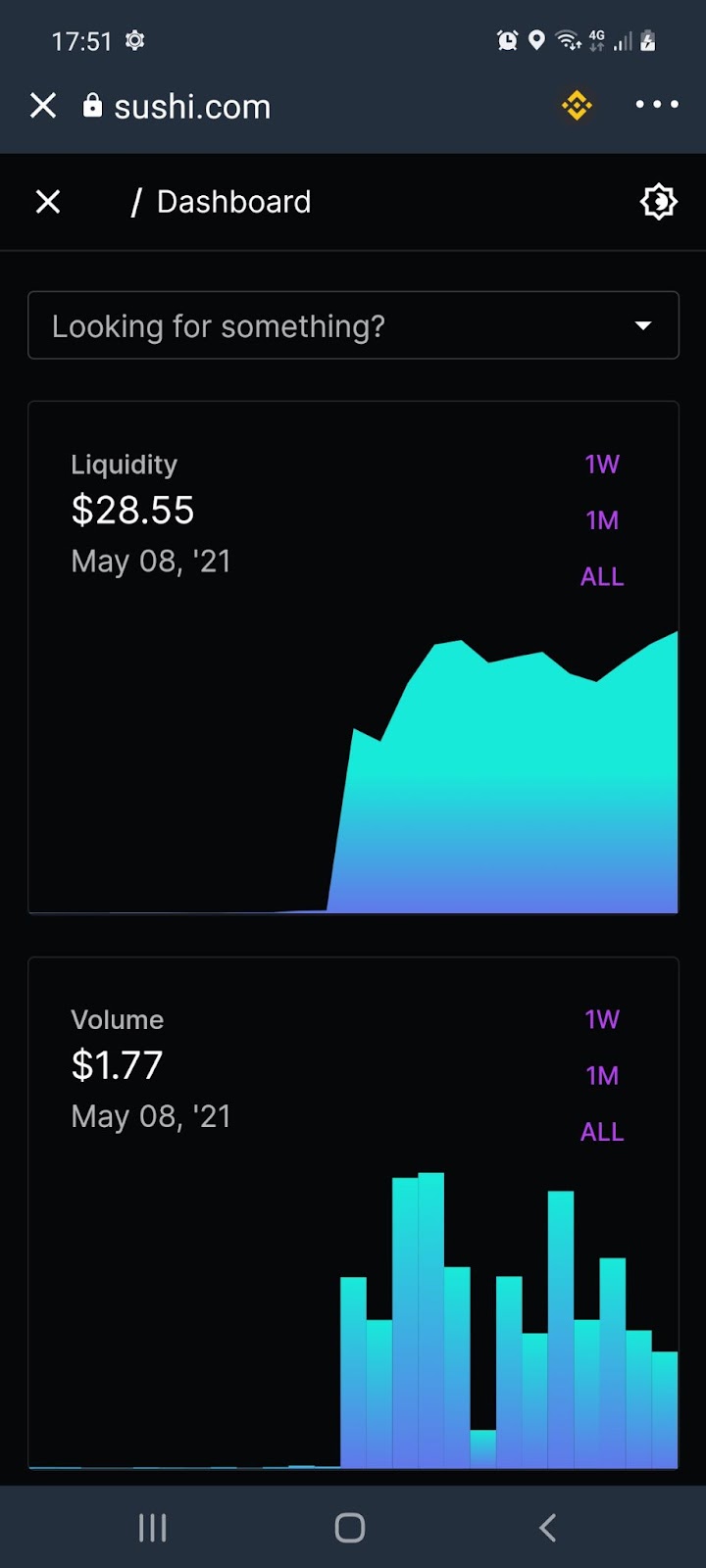Select 1W range on the Liquidity chart
Image resolution: width=706 pixels, height=1568 pixels.
(602, 465)
